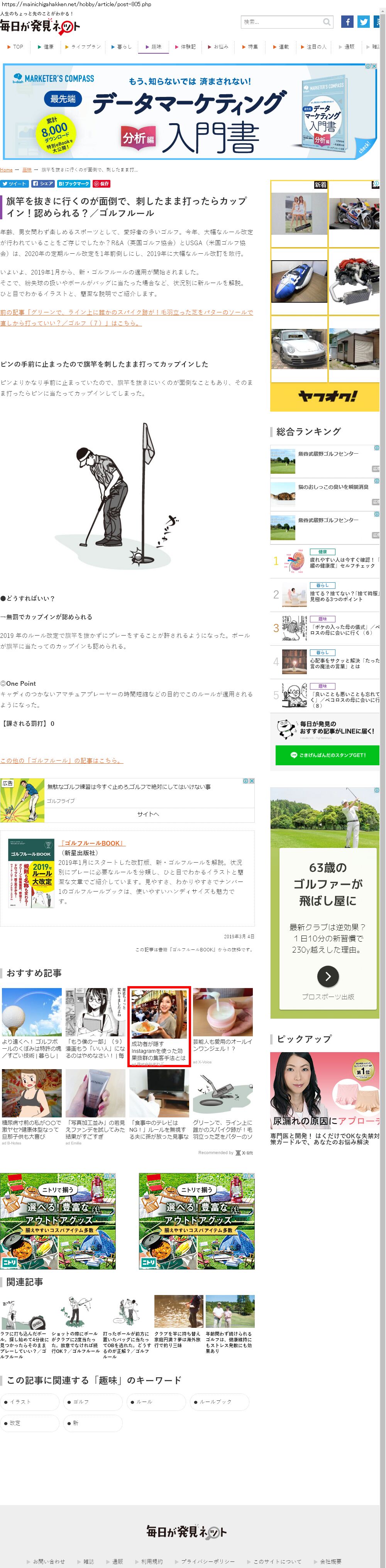Go to Home via the breadcrumb link
The width and height of the screenshot is (386, 1568).
click(x=6, y=170)
